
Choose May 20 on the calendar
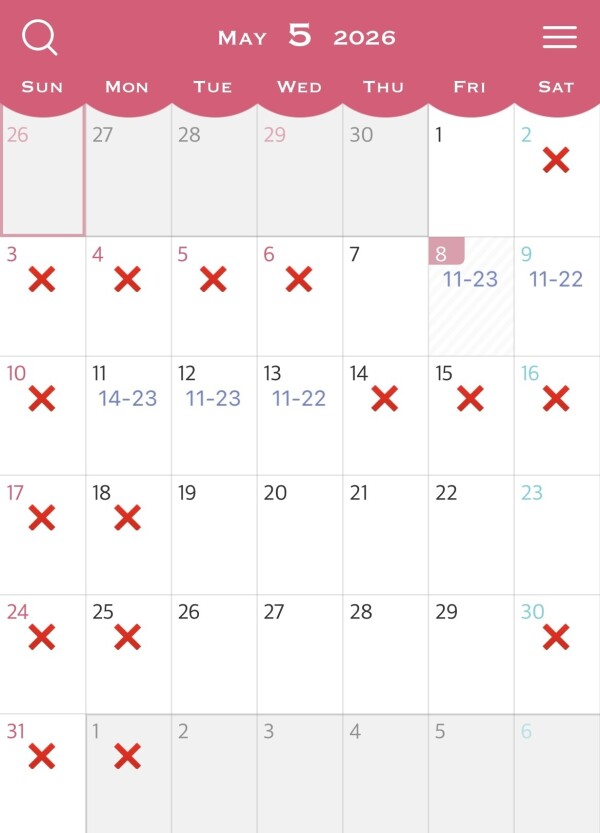(x=300, y=535)
